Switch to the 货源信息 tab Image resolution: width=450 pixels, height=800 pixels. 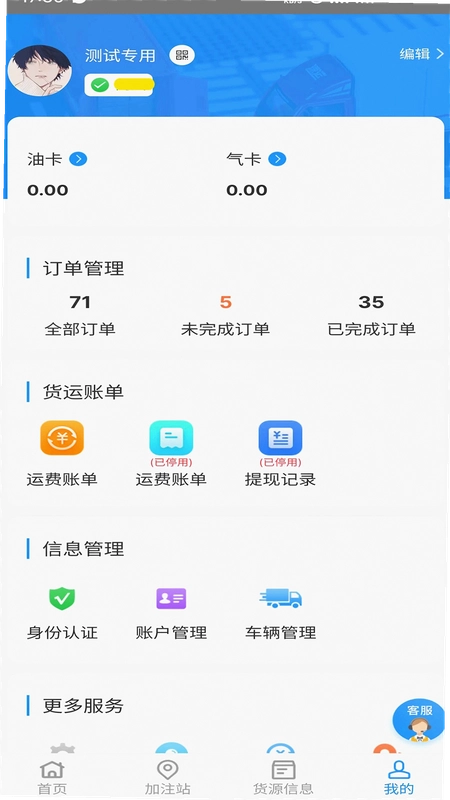pyautogui.click(x=283, y=778)
